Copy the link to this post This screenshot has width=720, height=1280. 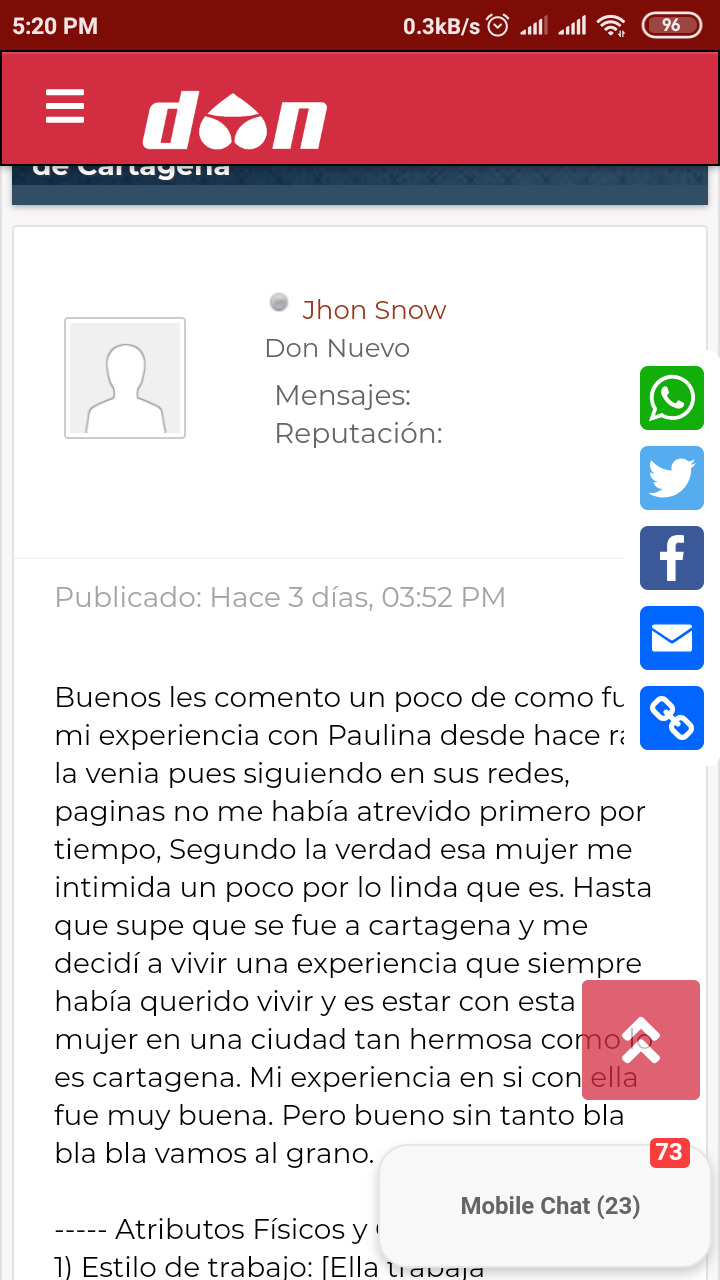pyautogui.click(x=672, y=718)
